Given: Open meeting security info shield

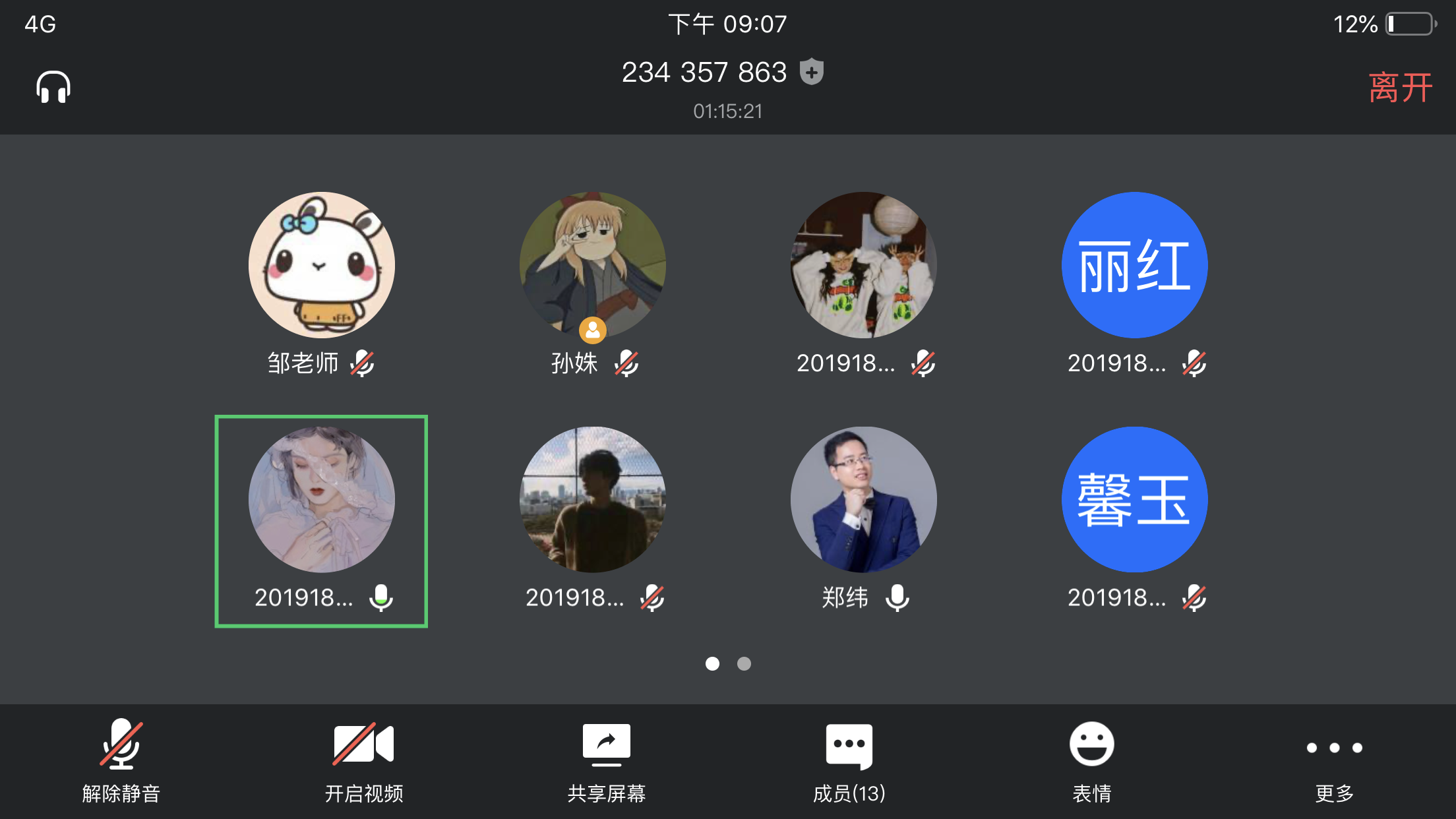Looking at the screenshot, I should tap(812, 72).
